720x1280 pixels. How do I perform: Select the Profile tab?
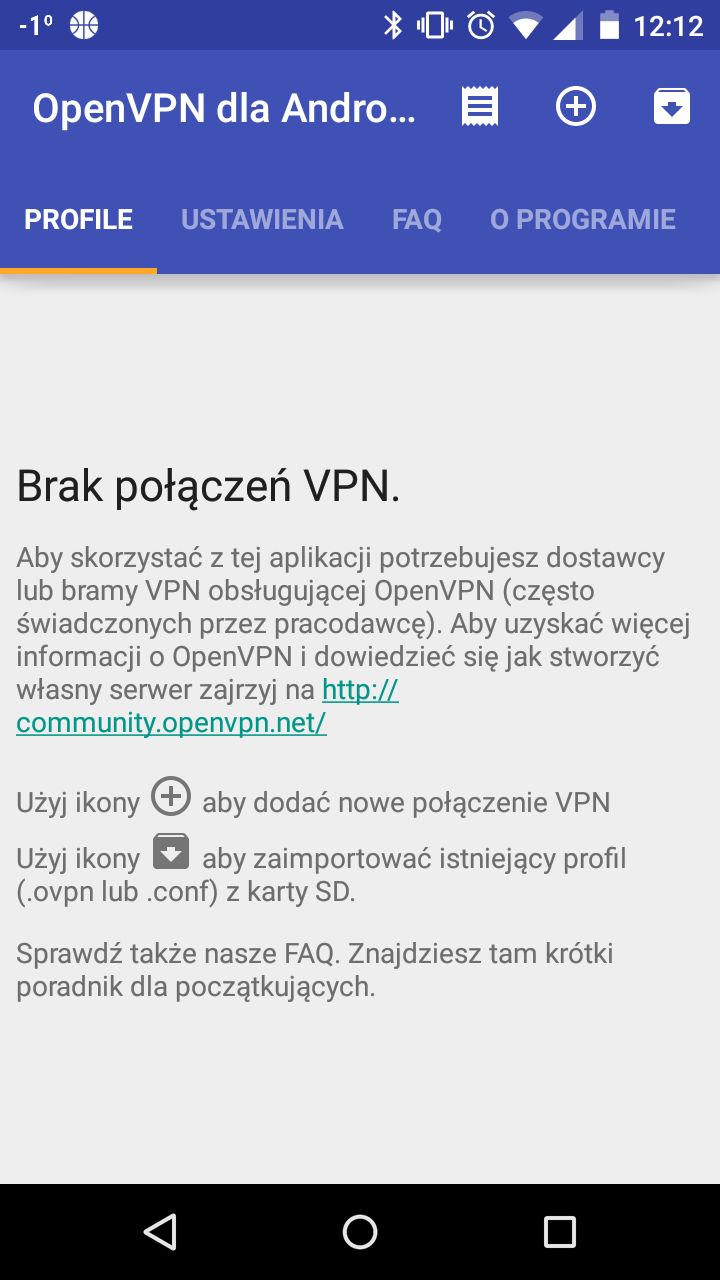79,220
